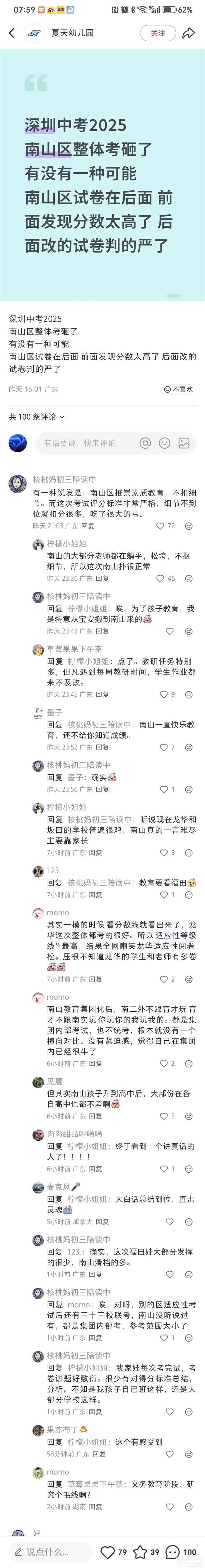This screenshot has width=205, height=1568.
Task: Like 核桃妈初三陪读中's comment with 72 likes
Action: pyautogui.click(x=160, y=526)
